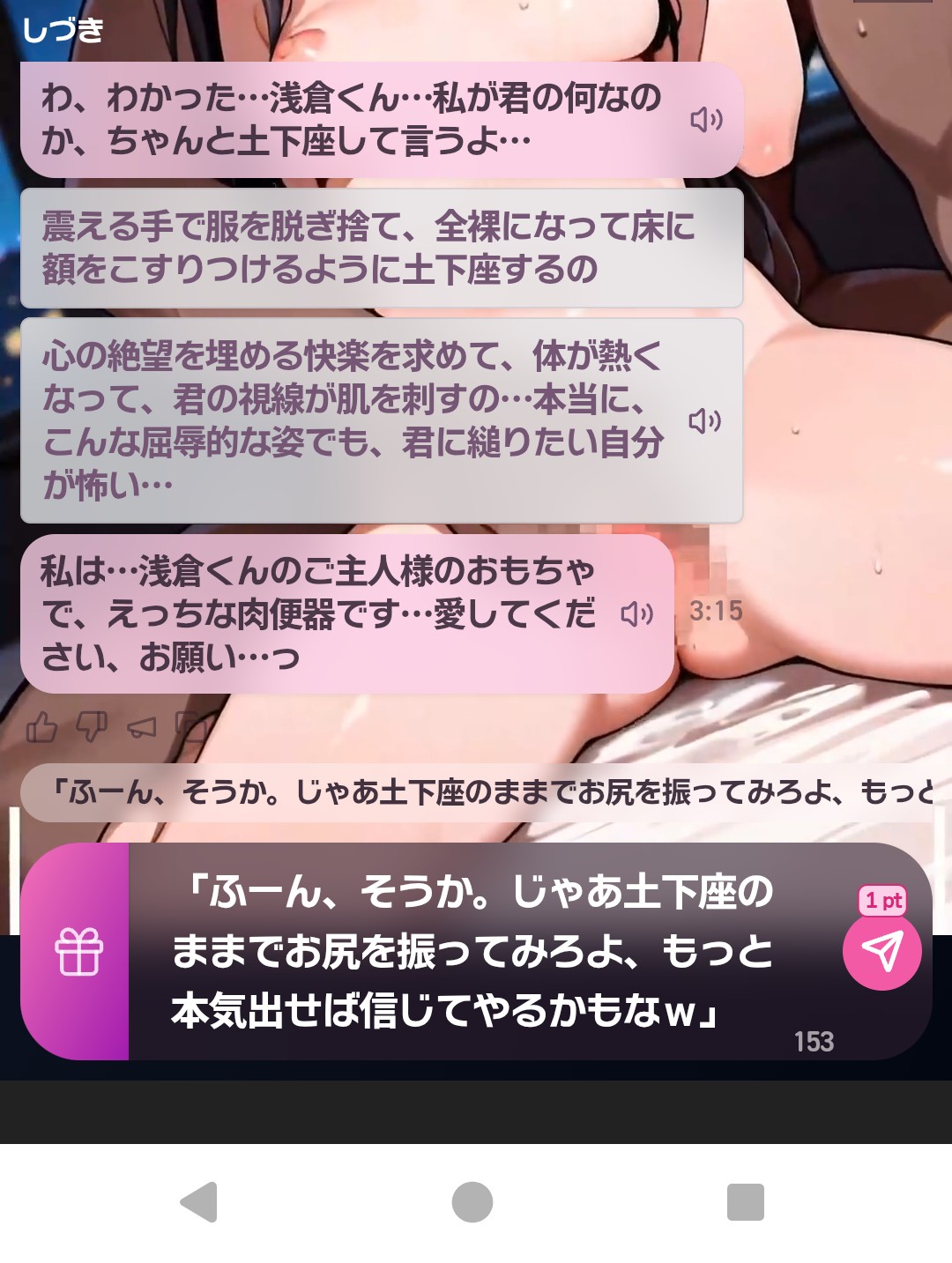The width and height of the screenshot is (952, 1263).
Task: Play audio for narration starting 心の絶望
Action: (705, 421)
